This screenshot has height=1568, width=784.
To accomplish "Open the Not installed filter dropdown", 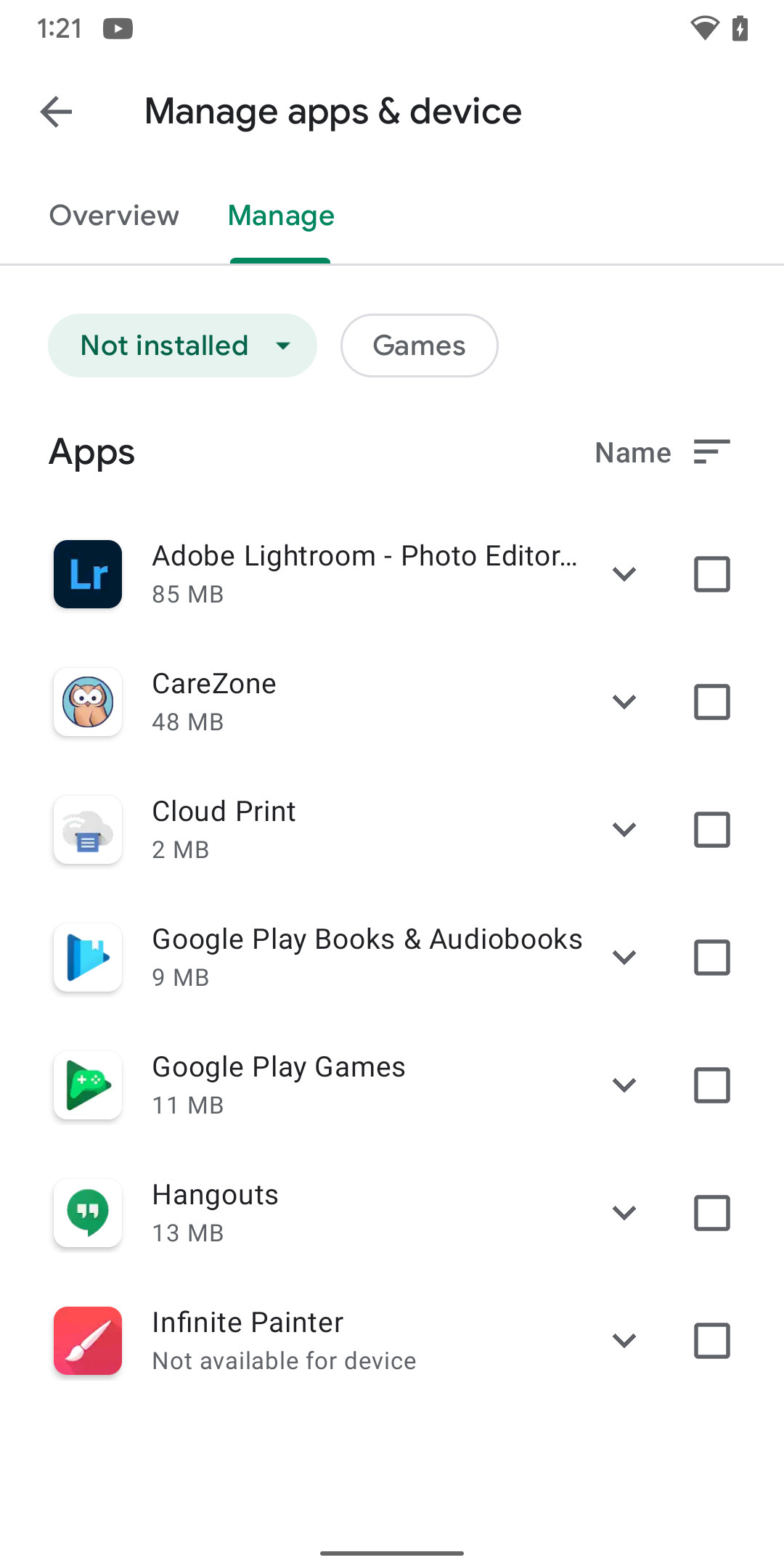I will (182, 346).
